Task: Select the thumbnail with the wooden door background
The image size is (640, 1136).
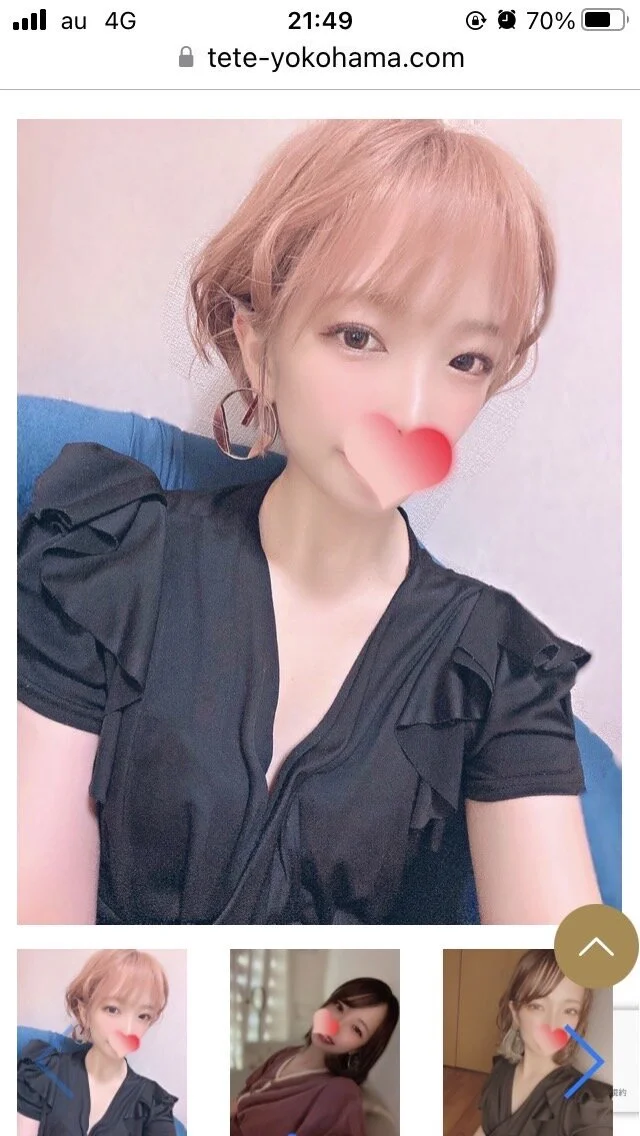Action: point(528,1042)
